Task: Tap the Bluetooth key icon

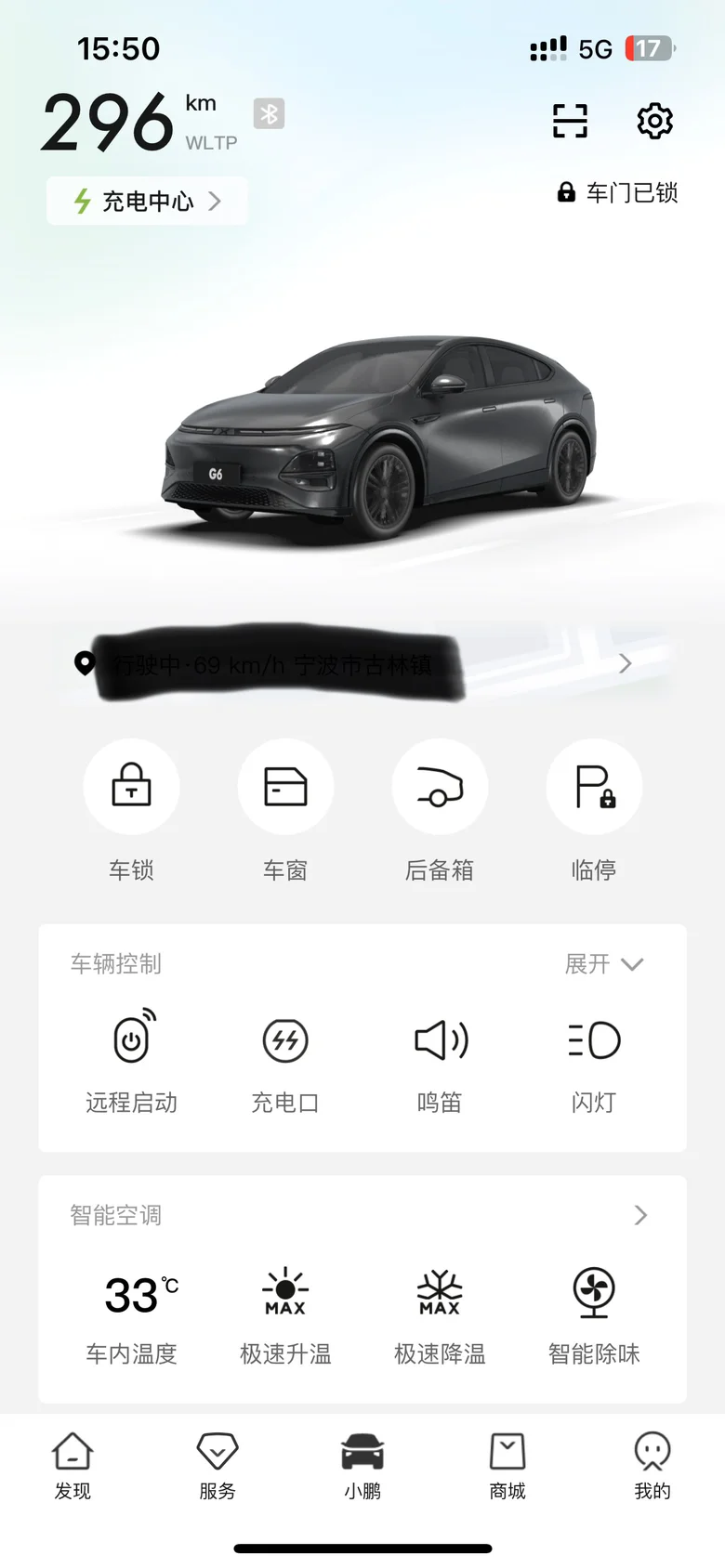Action: [269, 113]
